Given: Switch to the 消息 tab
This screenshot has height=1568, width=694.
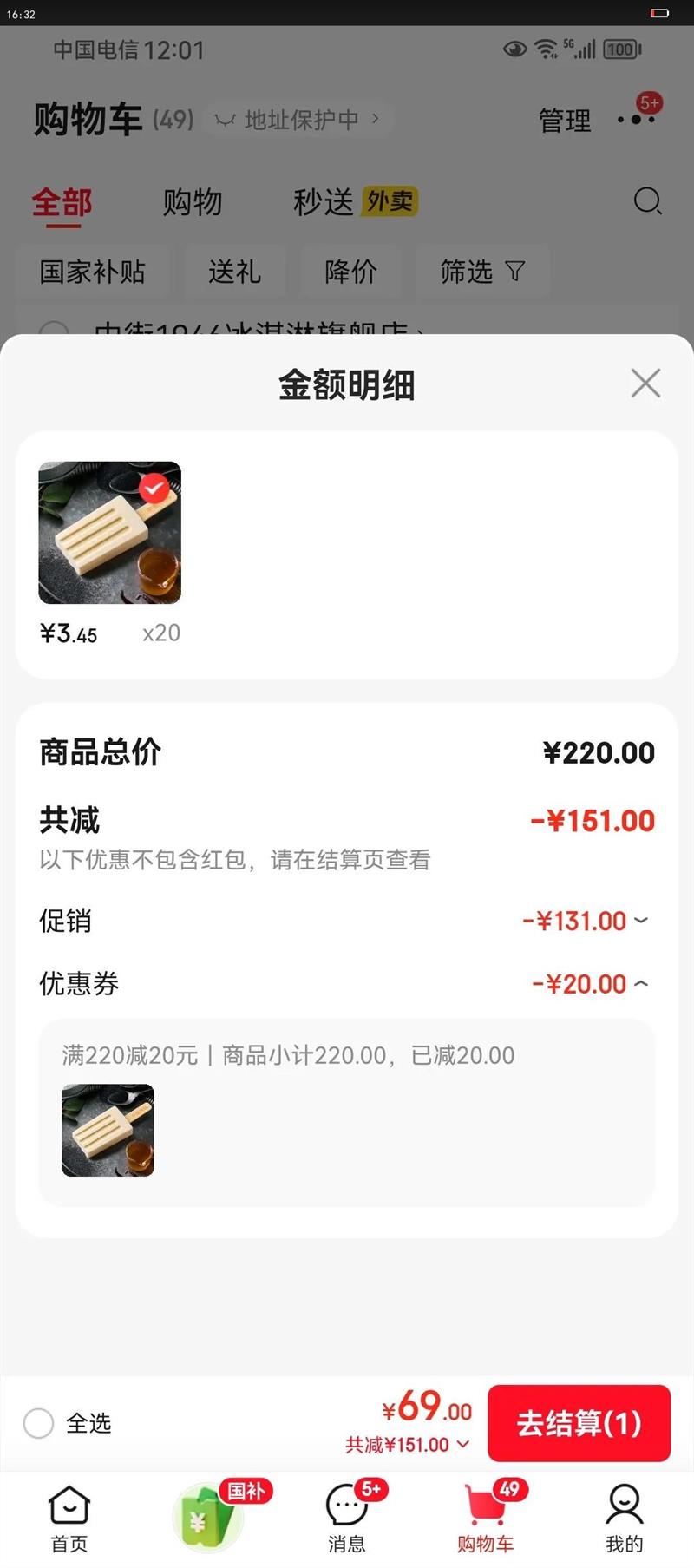Looking at the screenshot, I should coord(347,1519).
